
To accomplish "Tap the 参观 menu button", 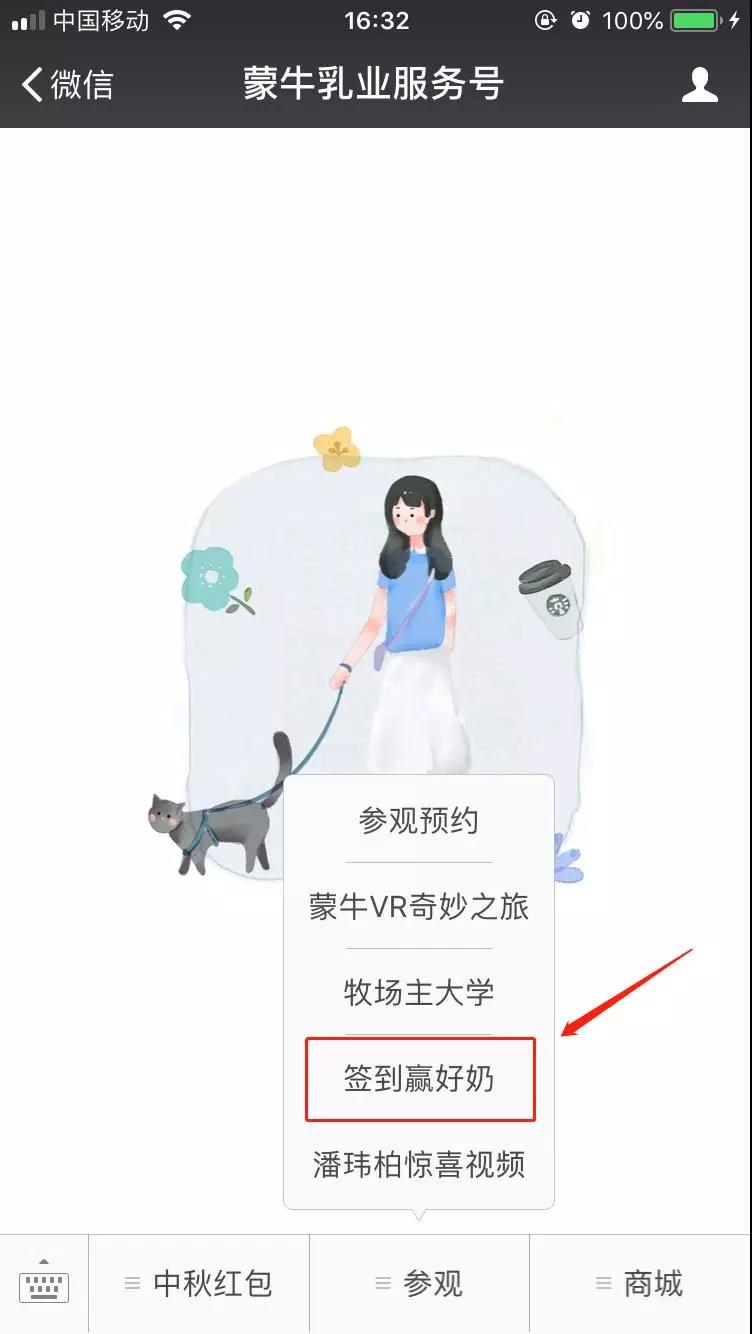I will (x=419, y=1284).
